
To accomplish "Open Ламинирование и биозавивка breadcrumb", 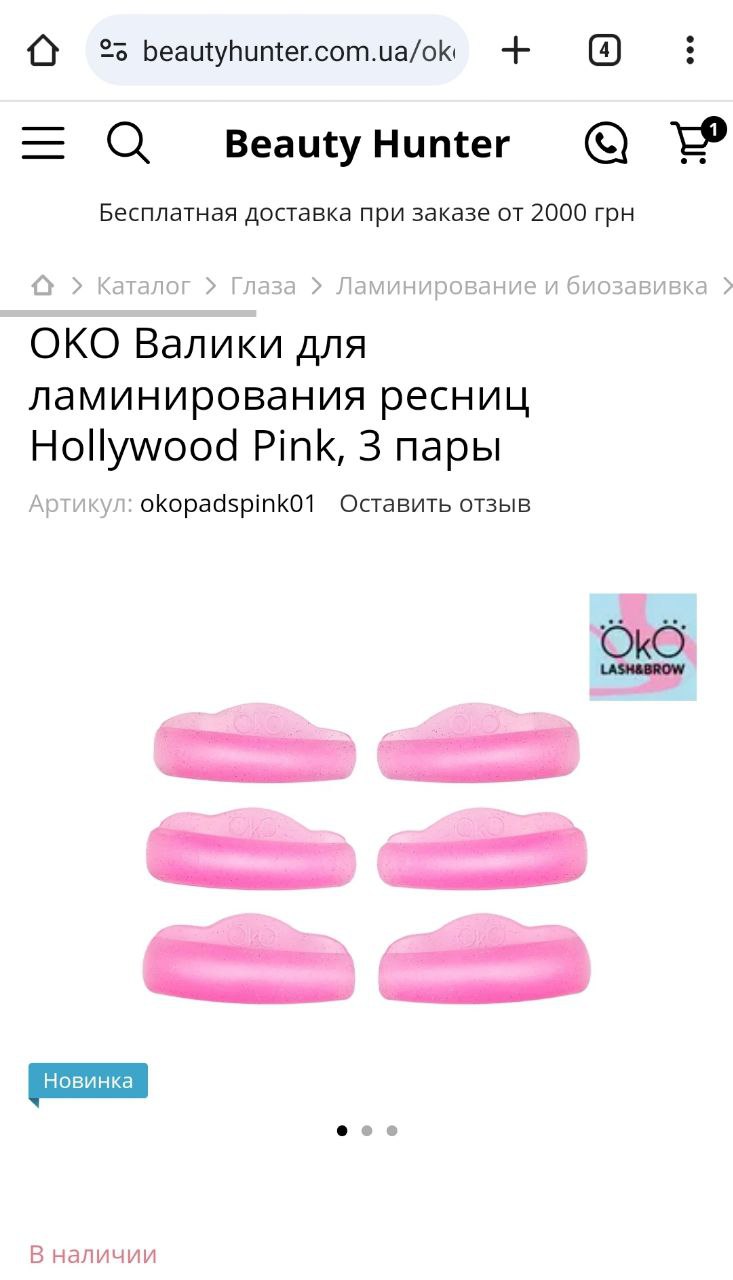I will pos(522,286).
